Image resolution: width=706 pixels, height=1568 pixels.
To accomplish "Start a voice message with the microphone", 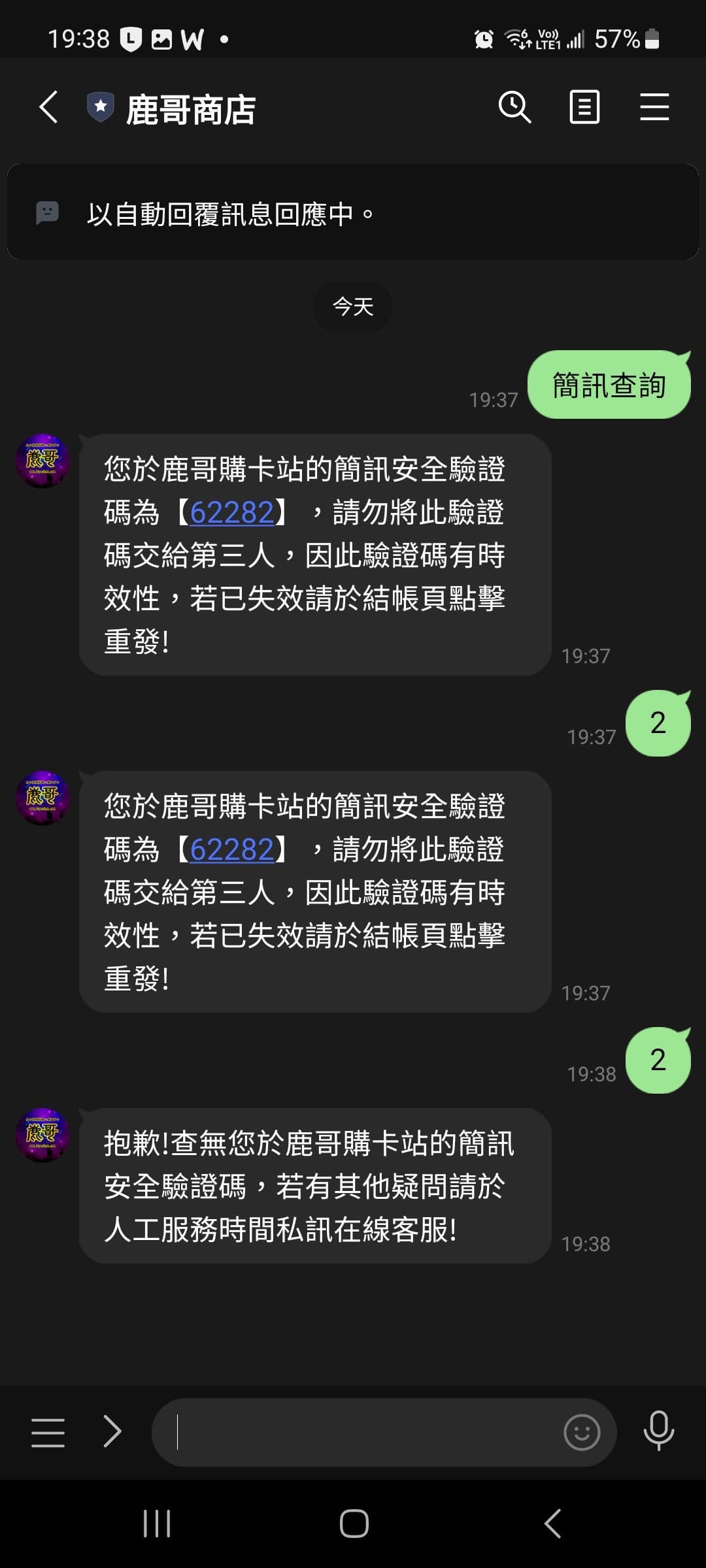I will click(659, 1431).
